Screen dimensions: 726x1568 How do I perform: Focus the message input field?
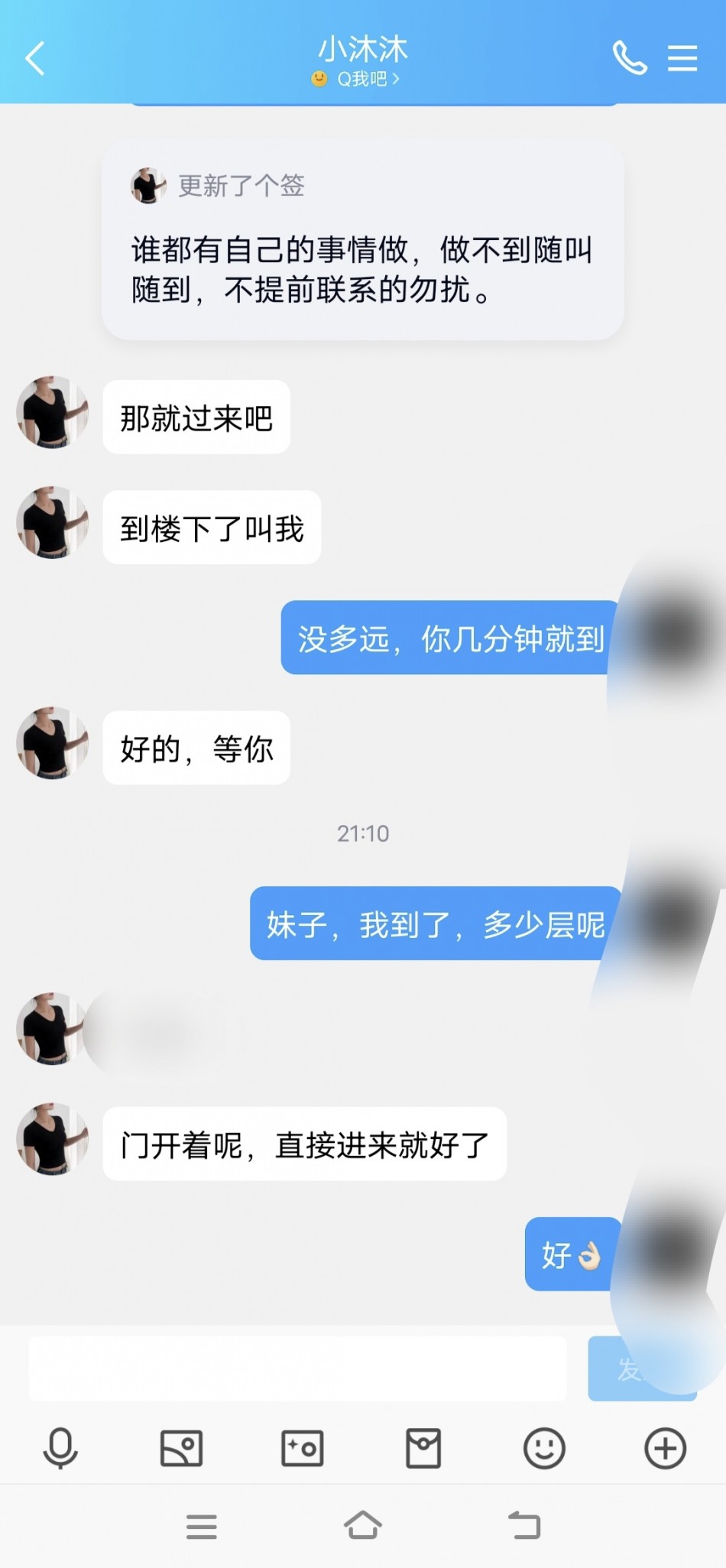[297, 1368]
